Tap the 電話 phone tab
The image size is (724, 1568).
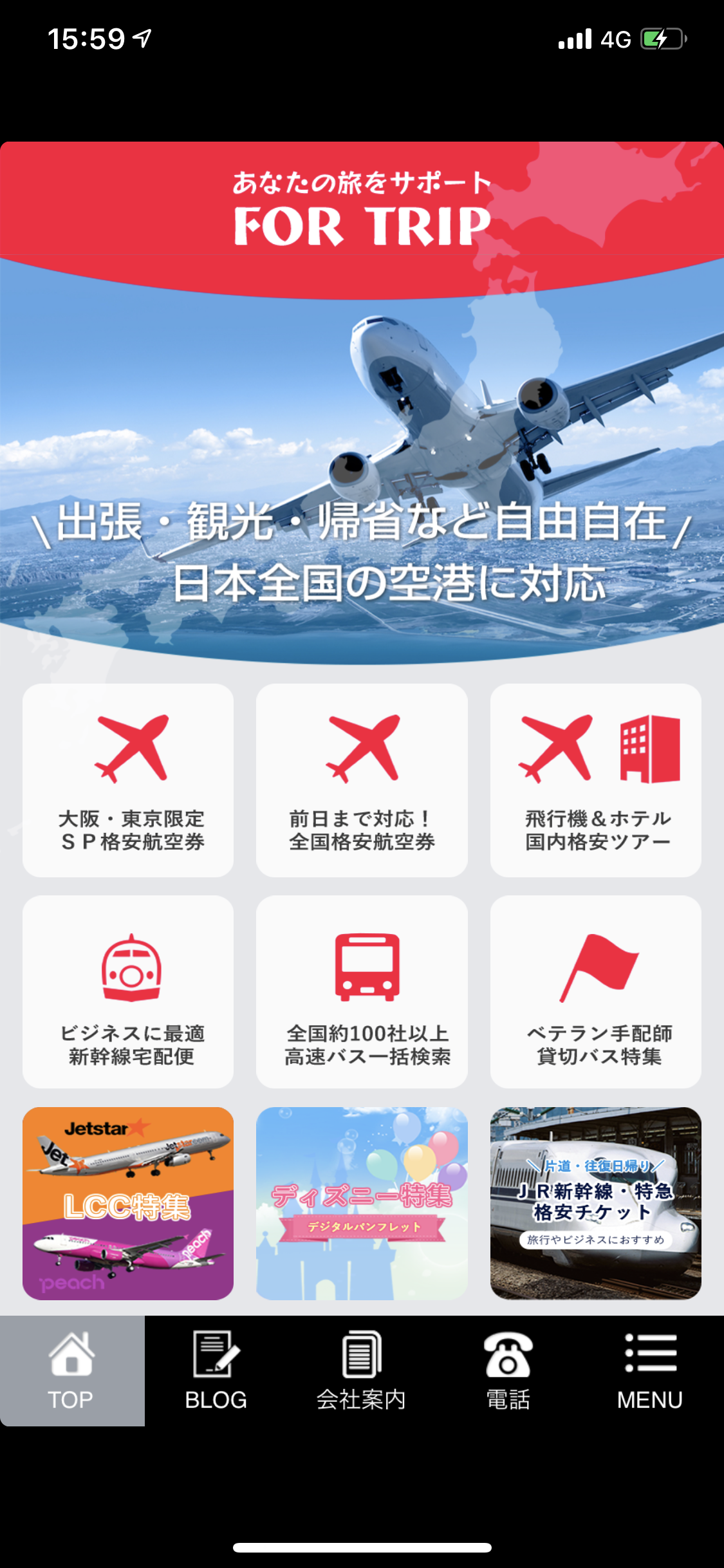pyautogui.click(x=507, y=1370)
